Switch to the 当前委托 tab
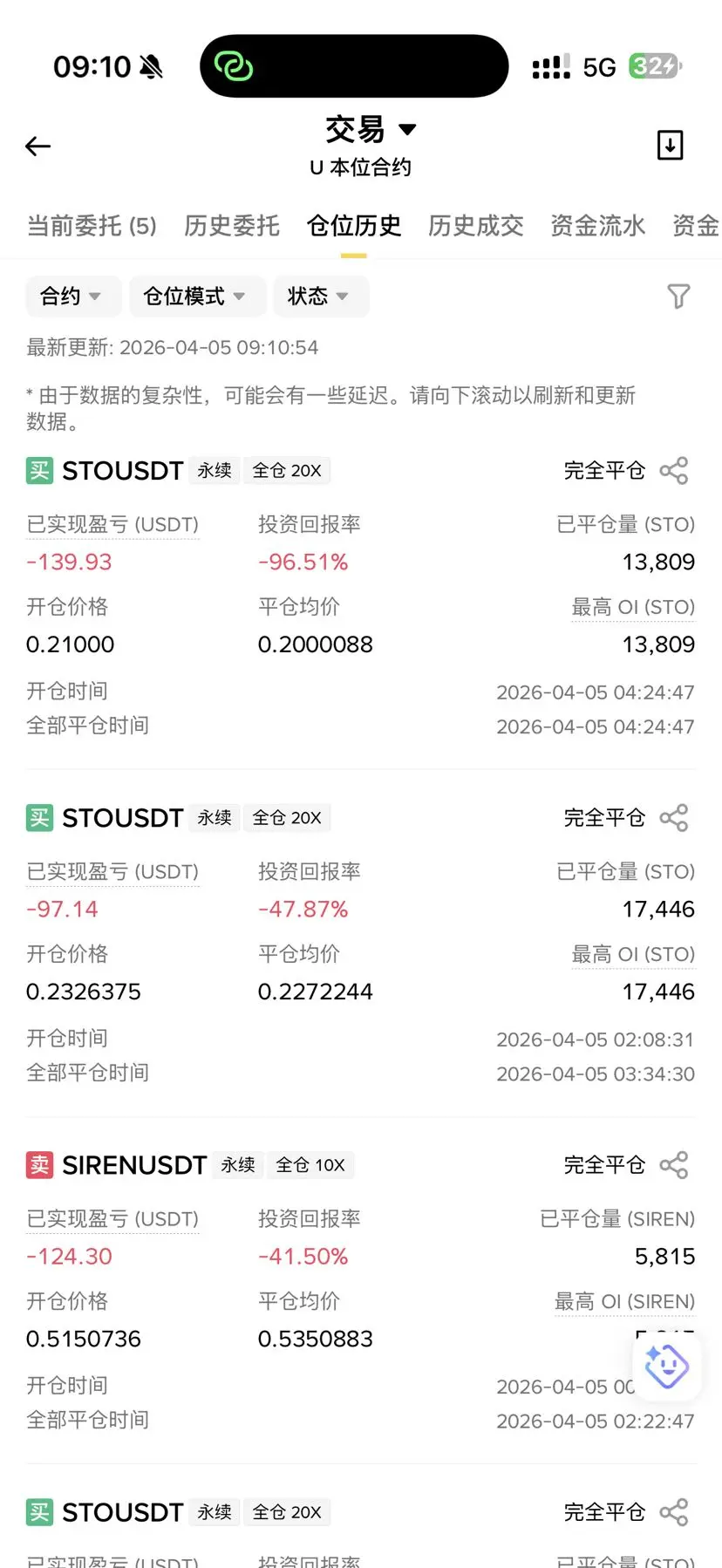The width and height of the screenshot is (722, 1568). (92, 226)
